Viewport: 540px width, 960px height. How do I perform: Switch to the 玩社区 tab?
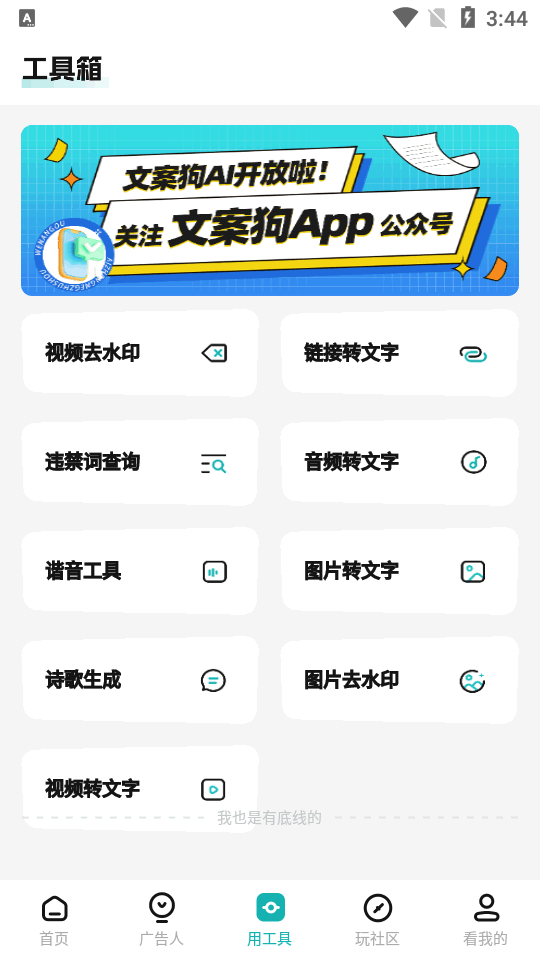coord(378,920)
